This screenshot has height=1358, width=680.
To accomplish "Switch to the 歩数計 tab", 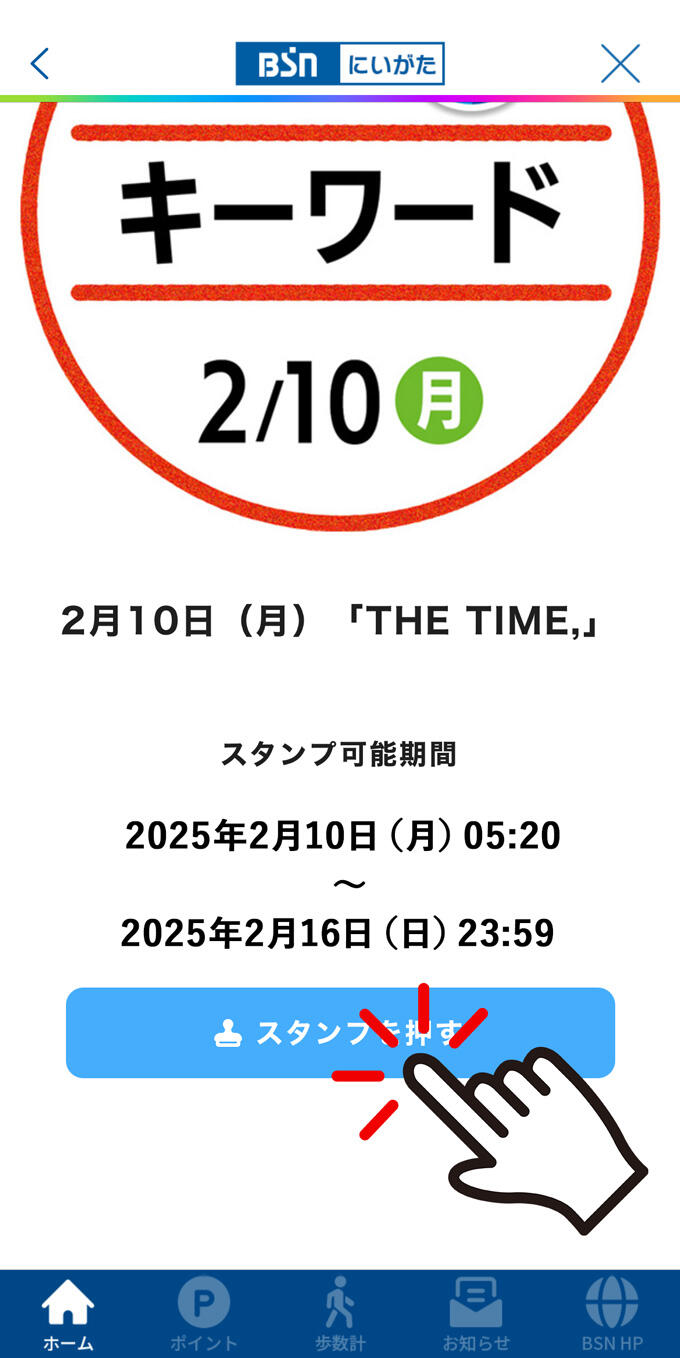I will click(x=340, y=1314).
